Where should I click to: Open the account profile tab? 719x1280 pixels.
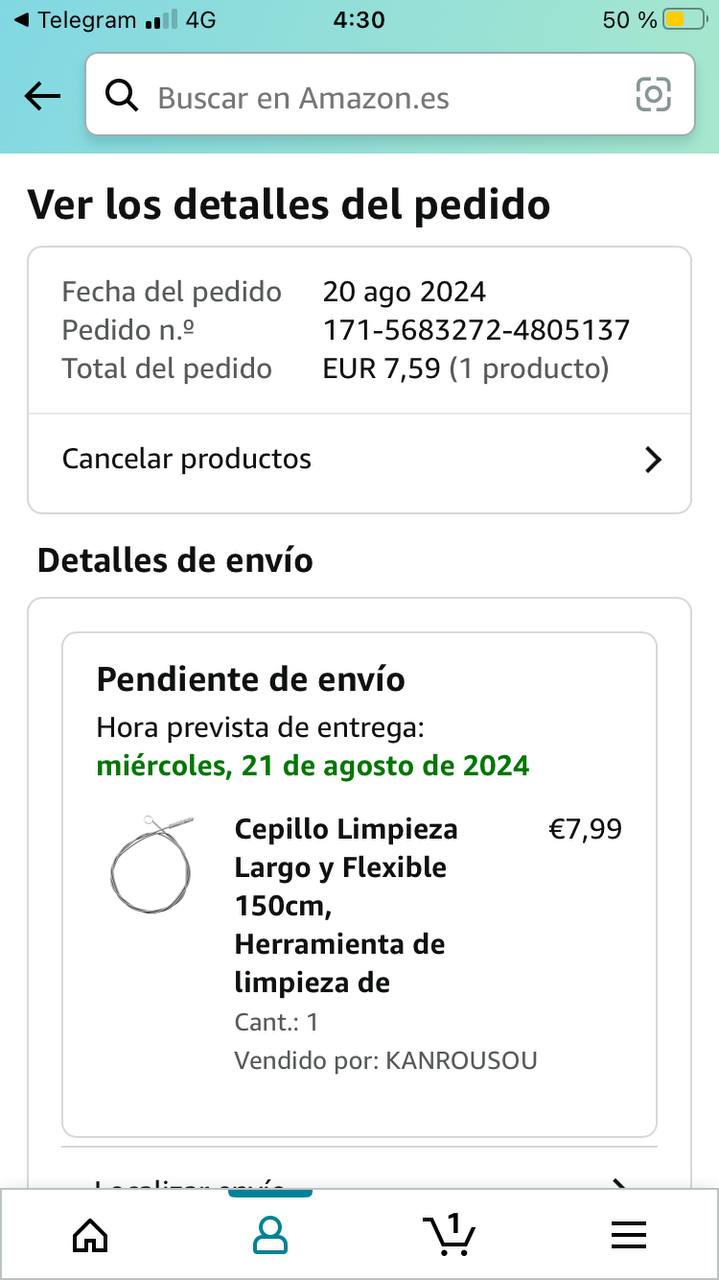point(270,1236)
